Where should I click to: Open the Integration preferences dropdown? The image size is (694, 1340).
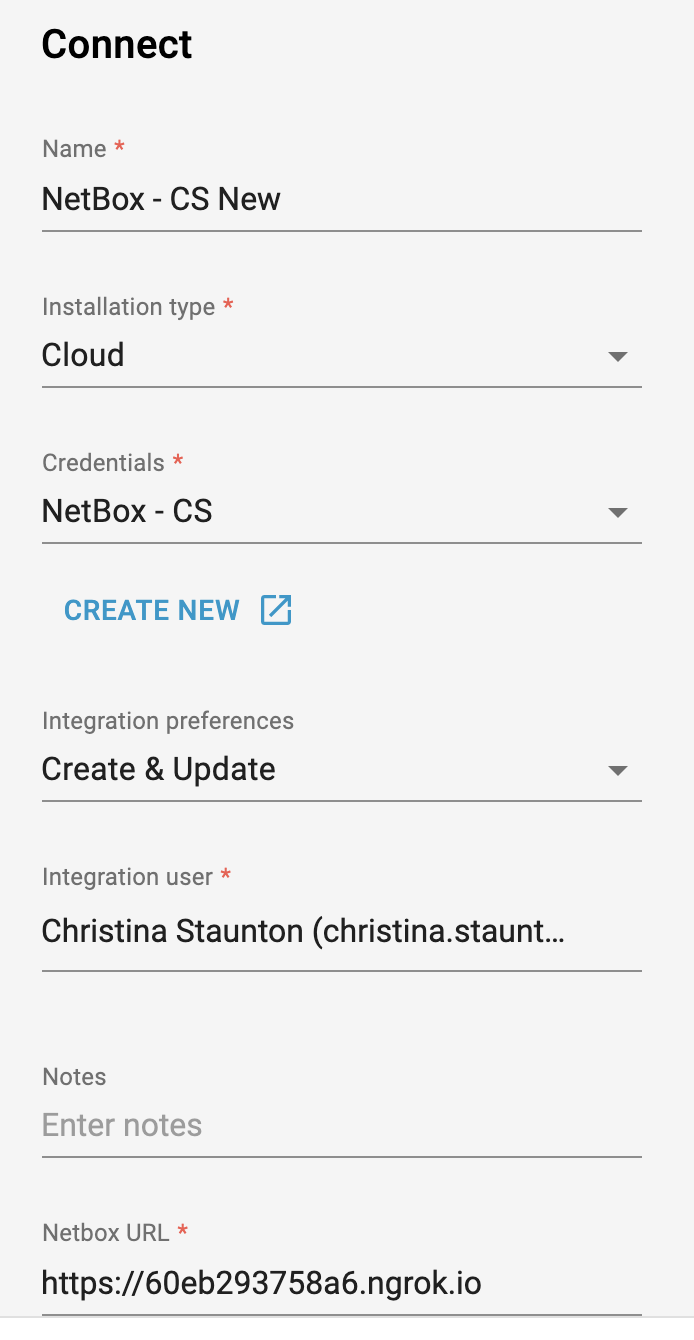click(x=340, y=769)
